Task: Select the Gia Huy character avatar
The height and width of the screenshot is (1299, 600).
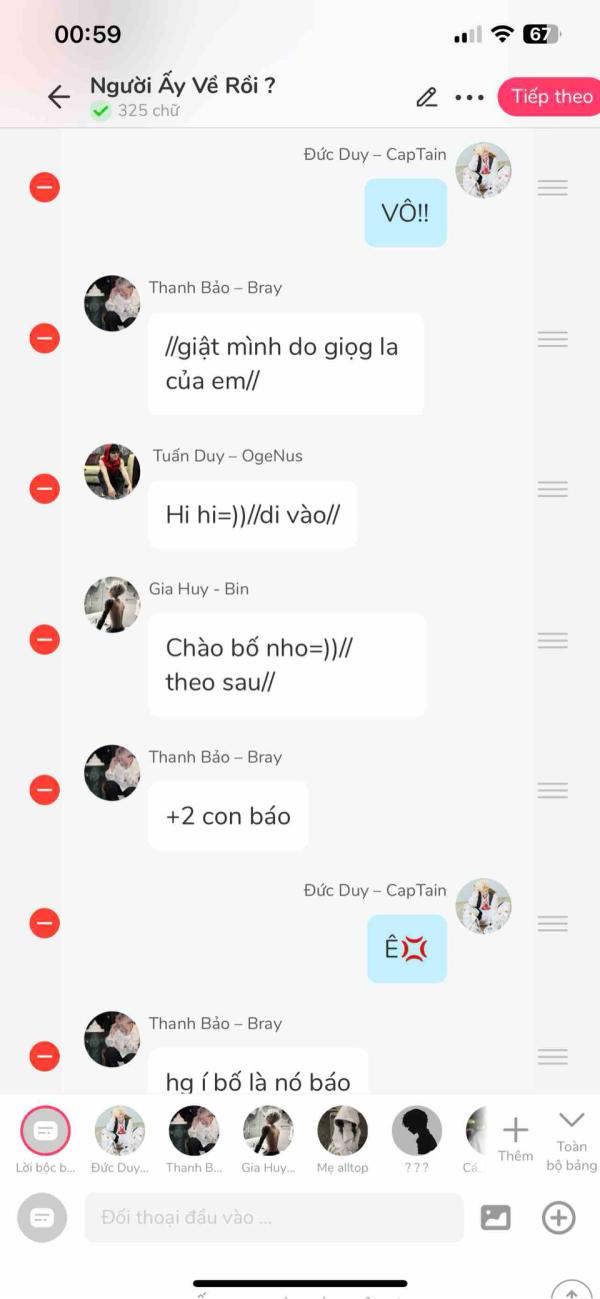Action: click(268, 1131)
